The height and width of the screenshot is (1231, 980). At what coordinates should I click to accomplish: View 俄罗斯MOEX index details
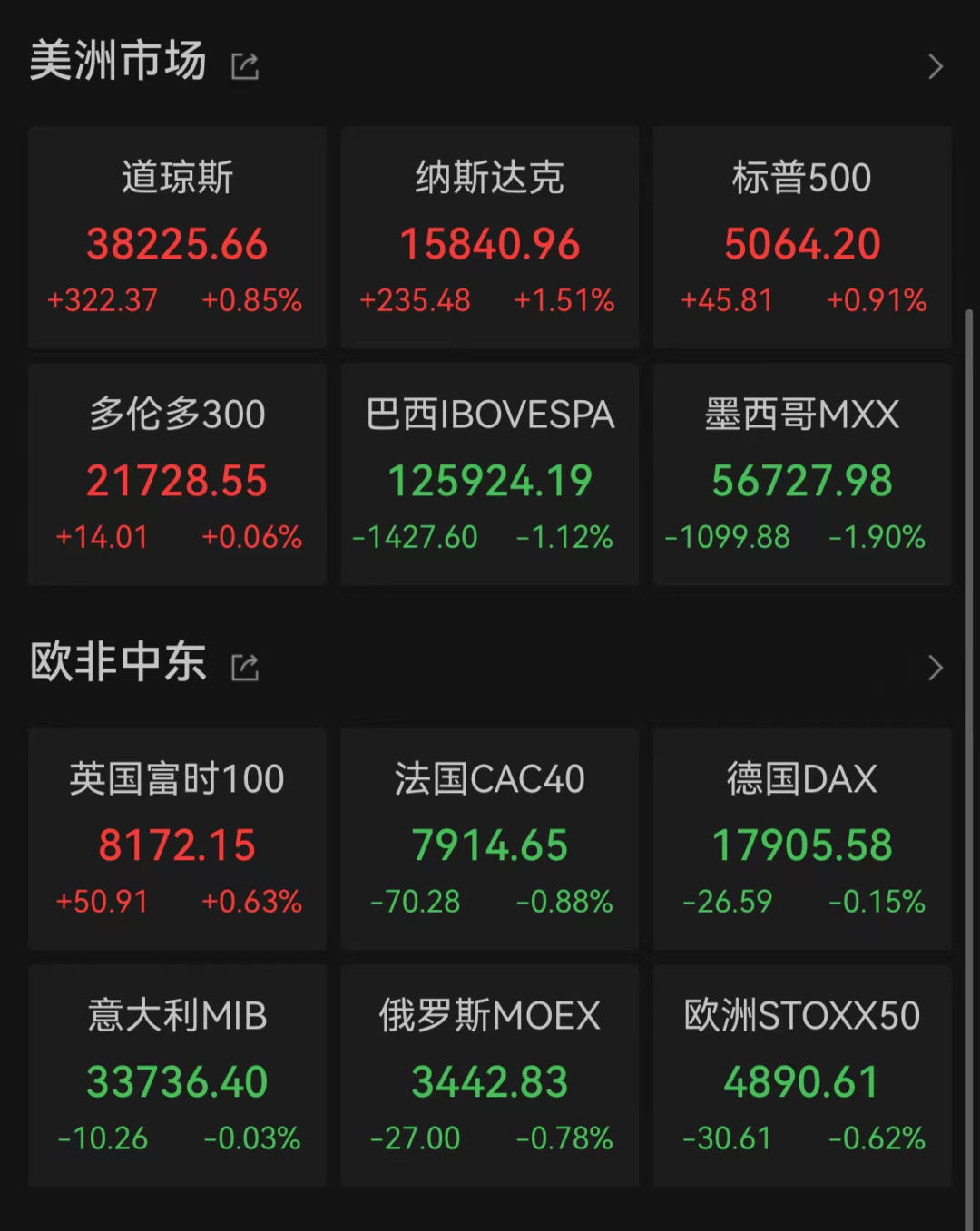pyautogui.click(x=490, y=1075)
